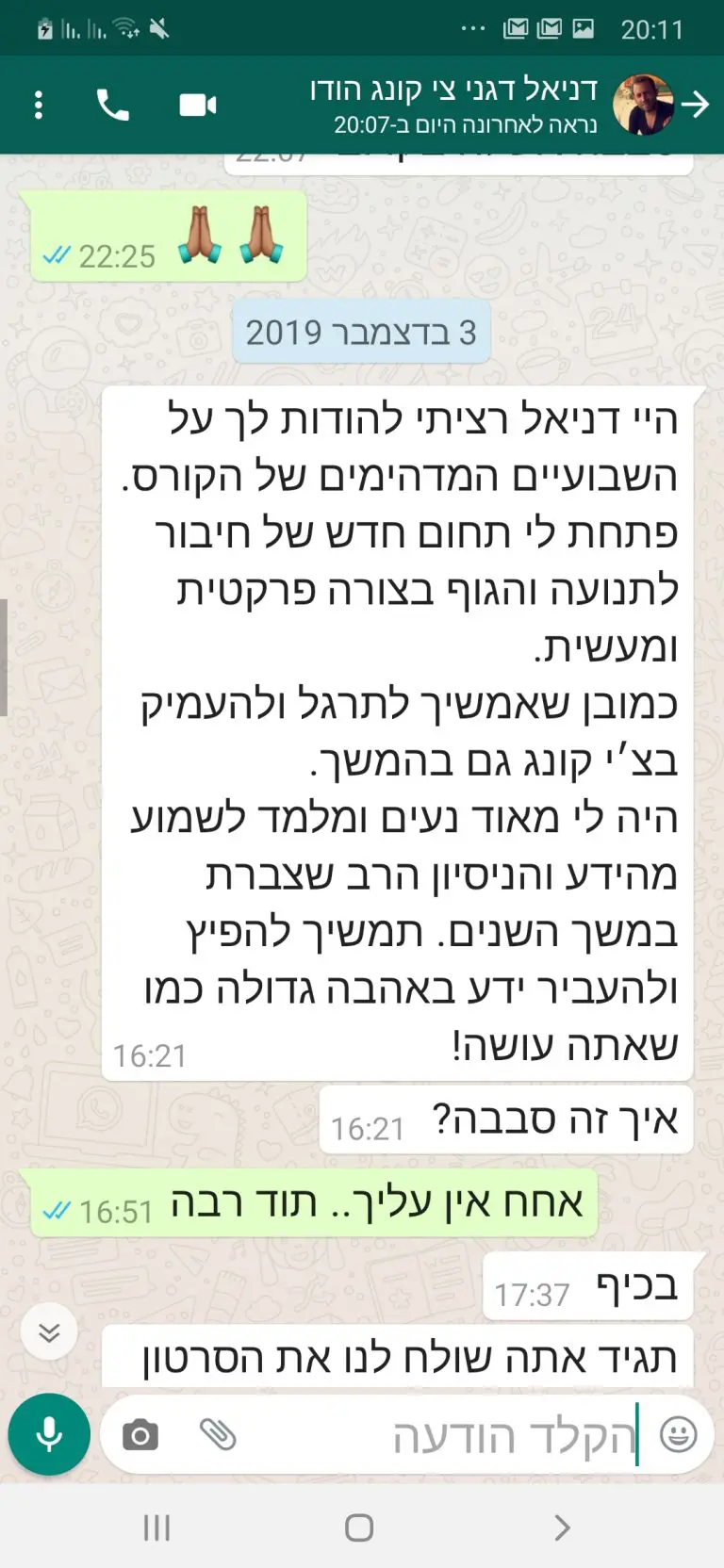Tap the system home button
The image size is (724, 1568).
359,1527
